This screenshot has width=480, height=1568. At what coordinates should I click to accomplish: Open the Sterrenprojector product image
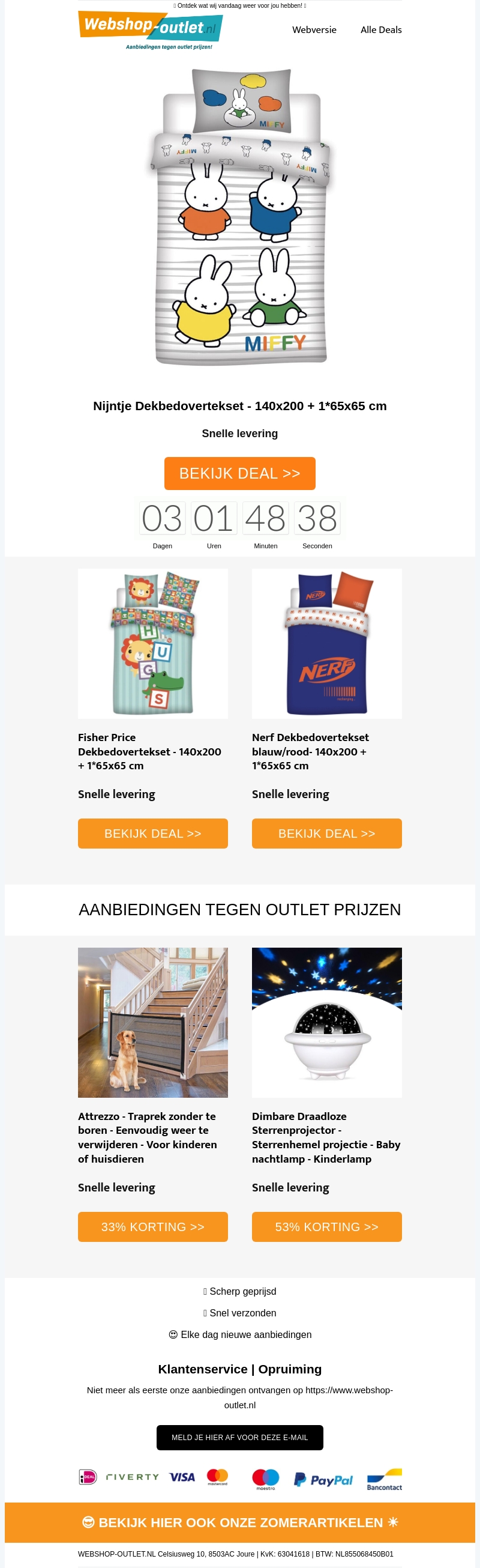coord(326,1023)
